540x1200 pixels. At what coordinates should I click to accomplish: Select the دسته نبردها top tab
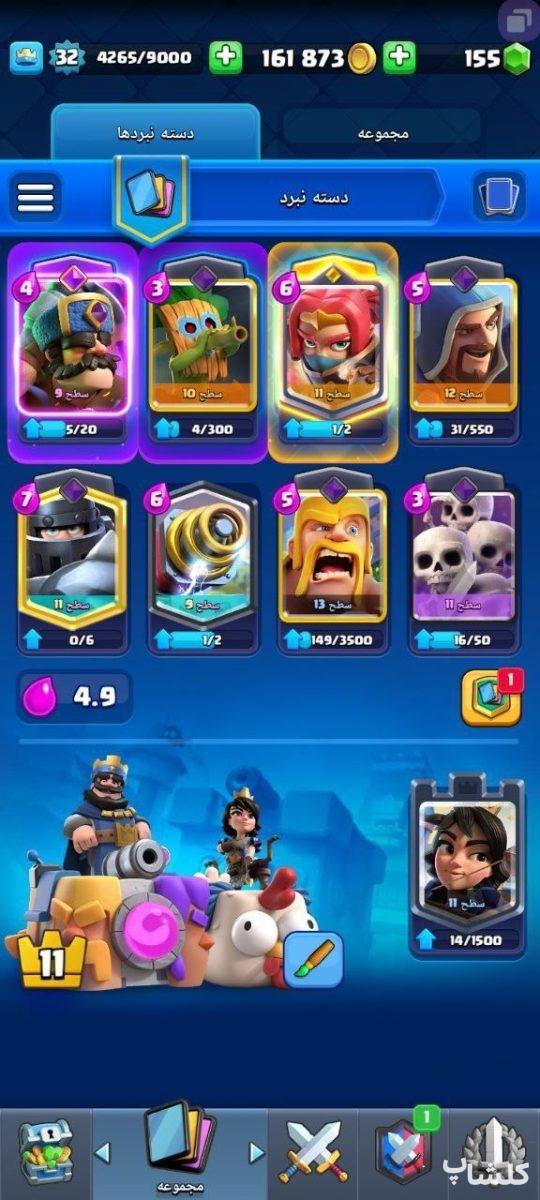tap(155, 132)
